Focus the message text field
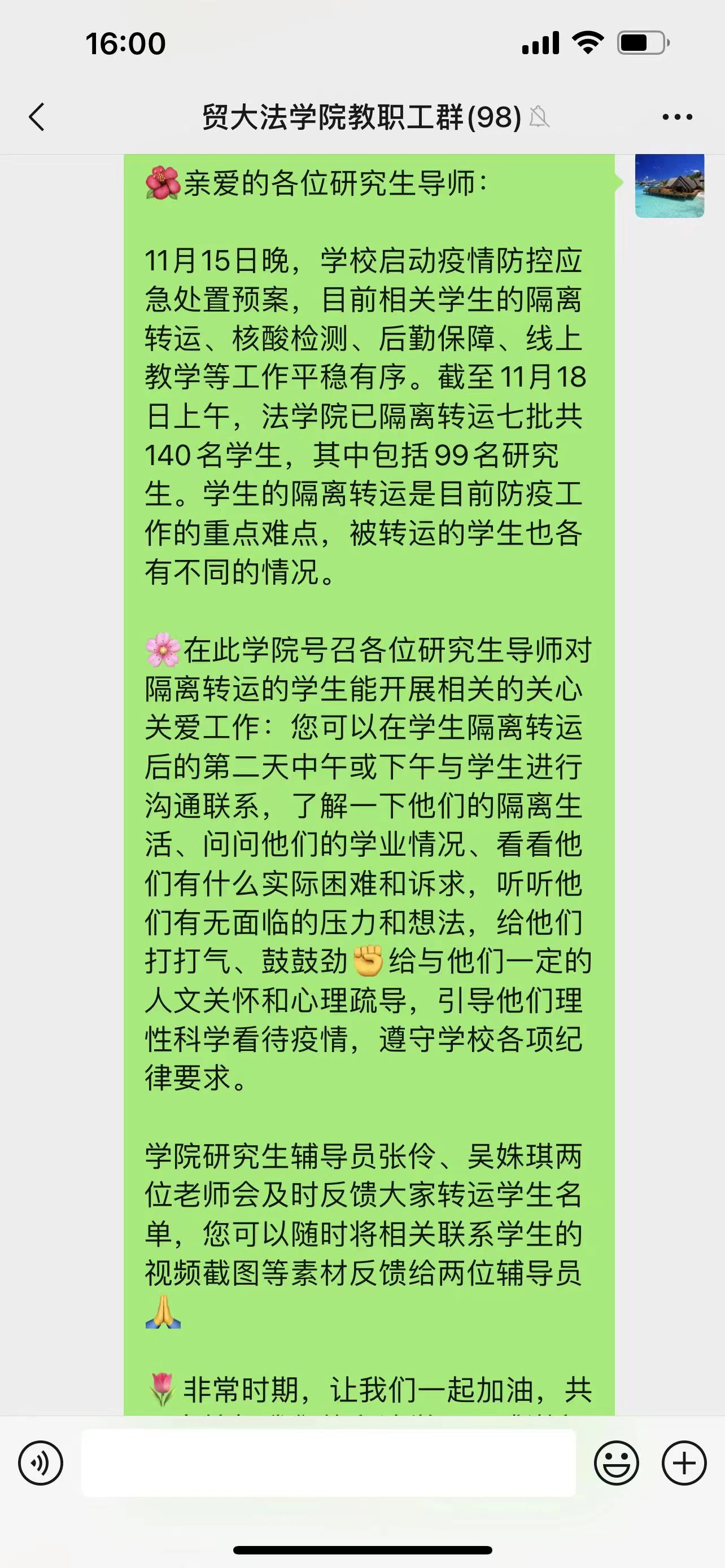This screenshot has height=1568, width=725. click(329, 1462)
